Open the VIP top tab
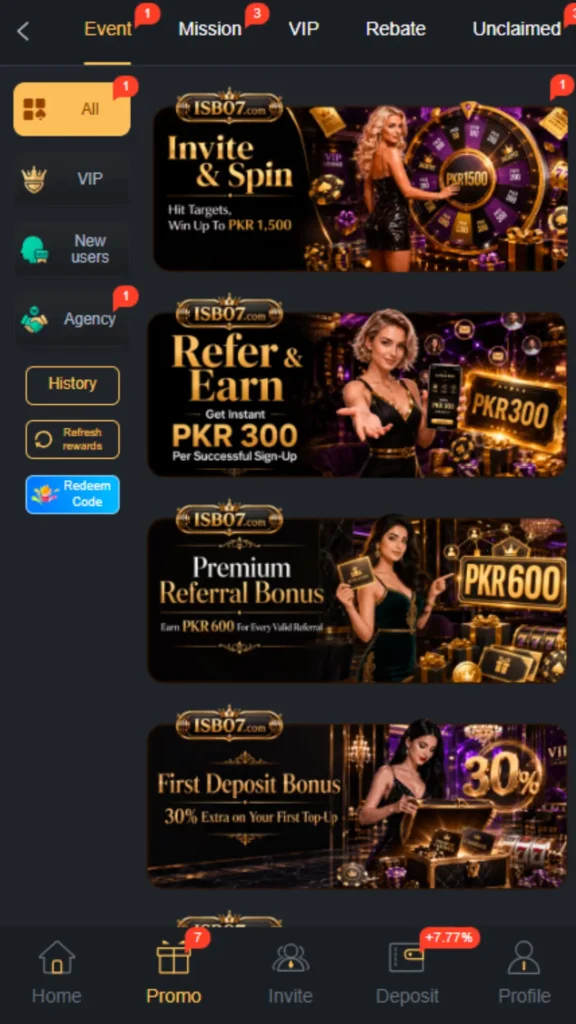 [302, 29]
